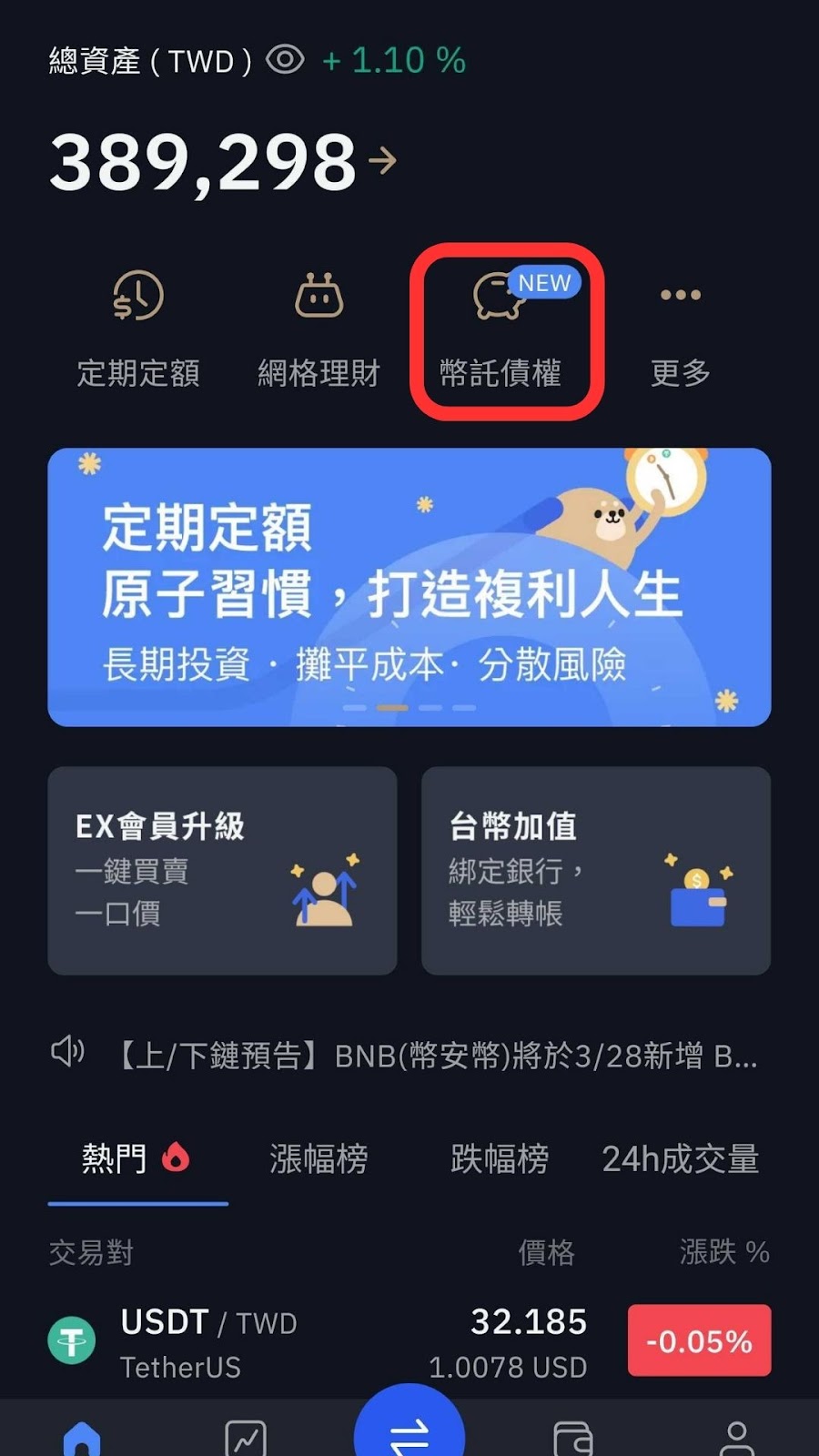This screenshot has width=819, height=1456.
Task: Tap the central trade swap button
Action: click(x=409, y=1429)
